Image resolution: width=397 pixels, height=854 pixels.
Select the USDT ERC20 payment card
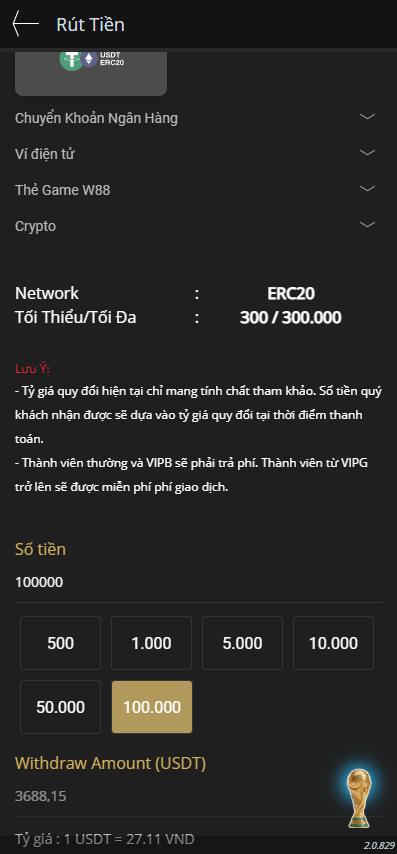pyautogui.click(x=91, y=72)
